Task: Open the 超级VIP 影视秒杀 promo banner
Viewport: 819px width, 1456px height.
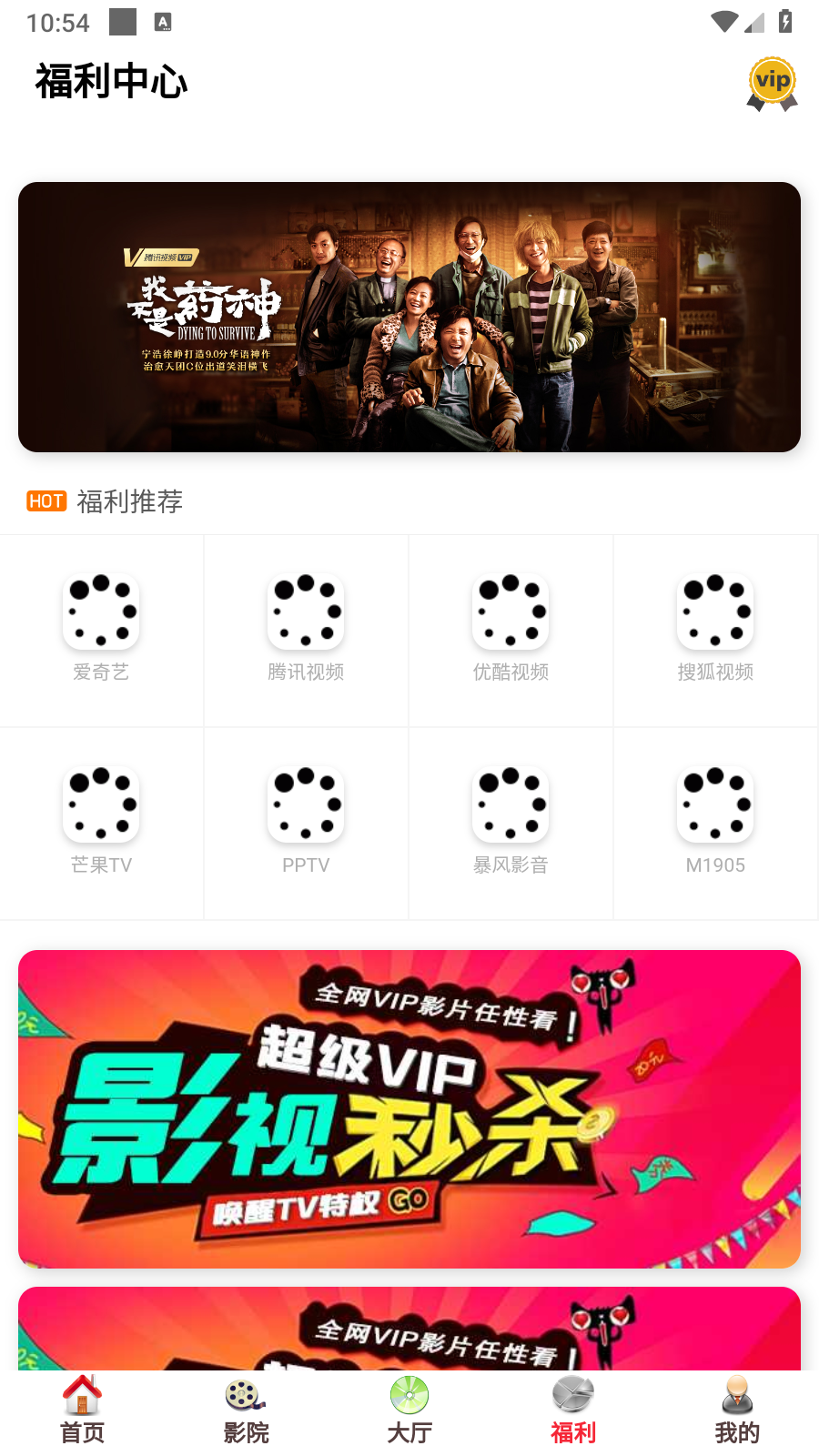Action: pos(409,1108)
